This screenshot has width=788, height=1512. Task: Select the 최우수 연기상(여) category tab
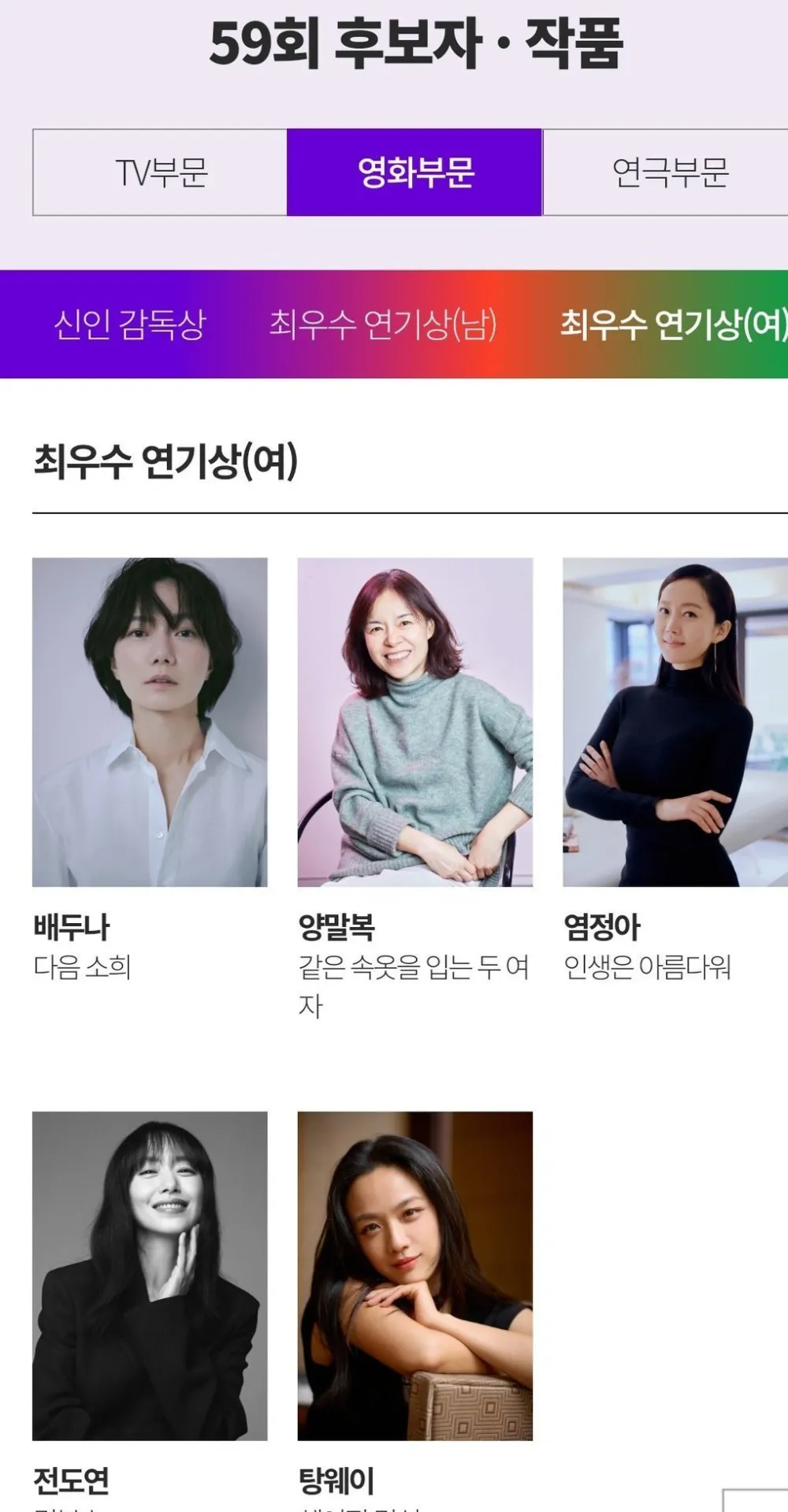point(672,324)
